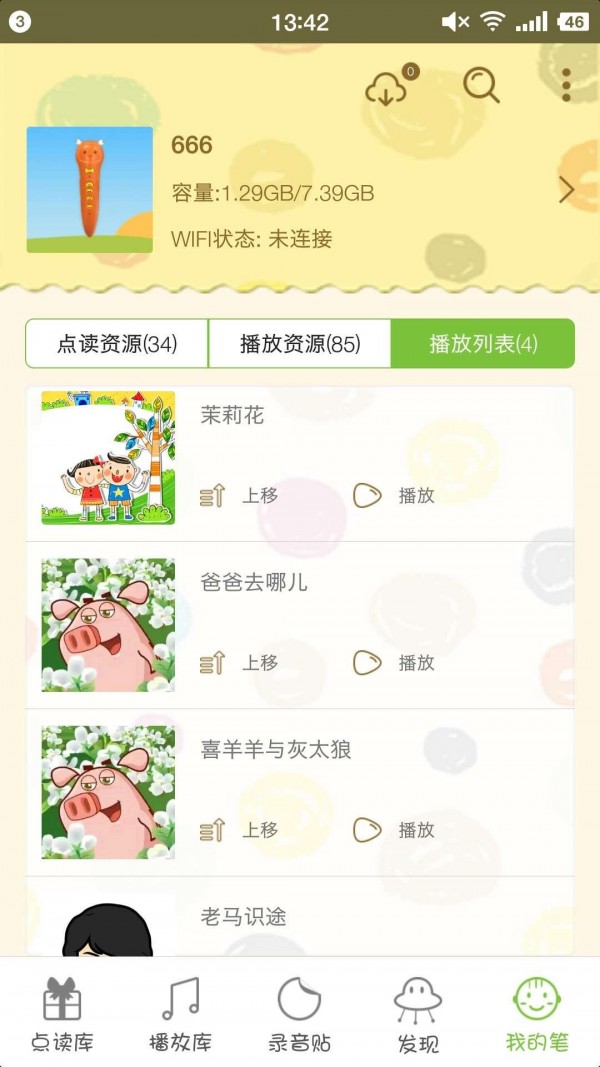Screen dimensions: 600x1067
Task: Move 茉莉花 up with 上移
Action: click(x=239, y=495)
